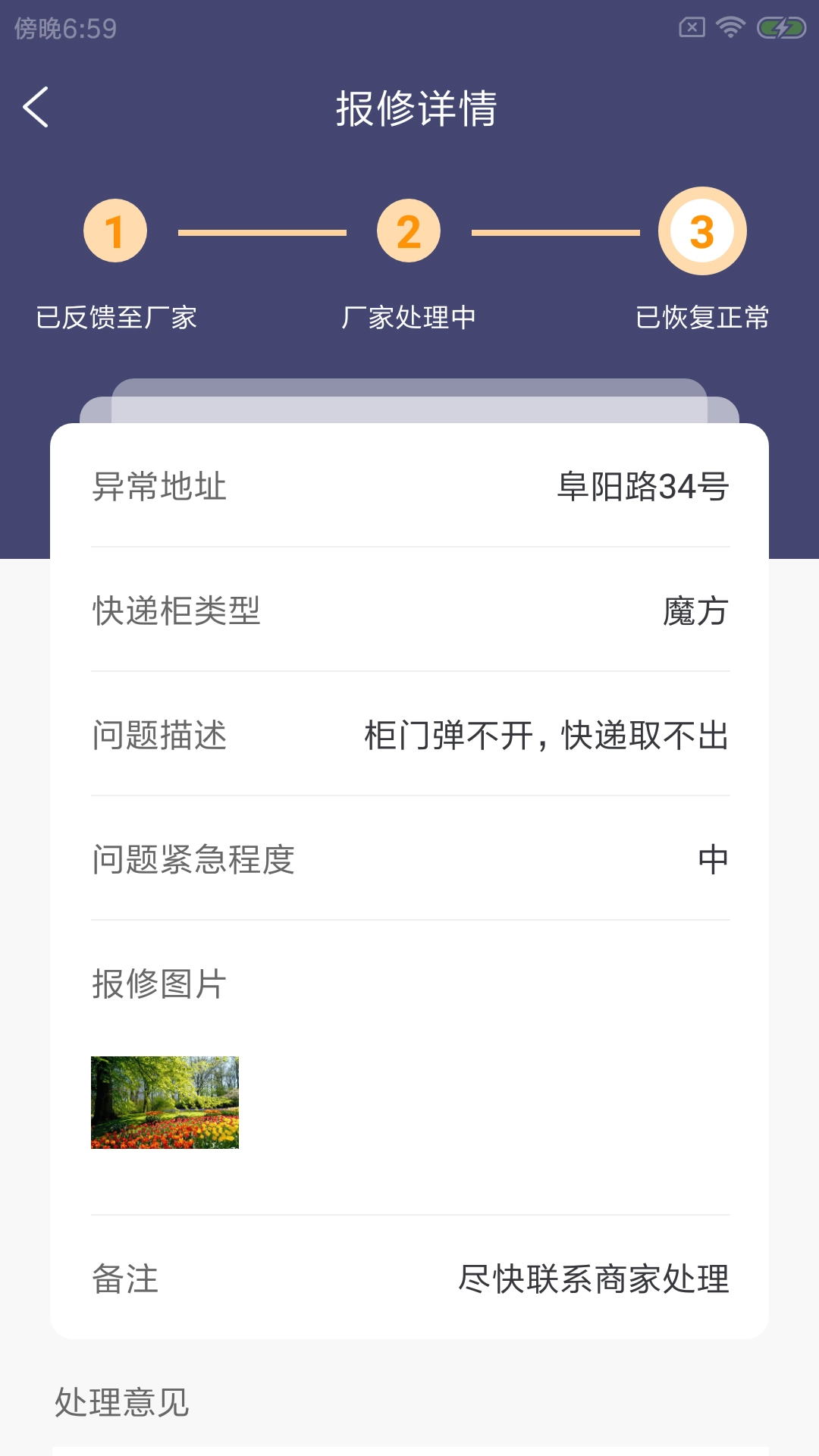Image resolution: width=819 pixels, height=1456 pixels.
Task: Tap the address 阜阳路34号
Action: point(641,489)
